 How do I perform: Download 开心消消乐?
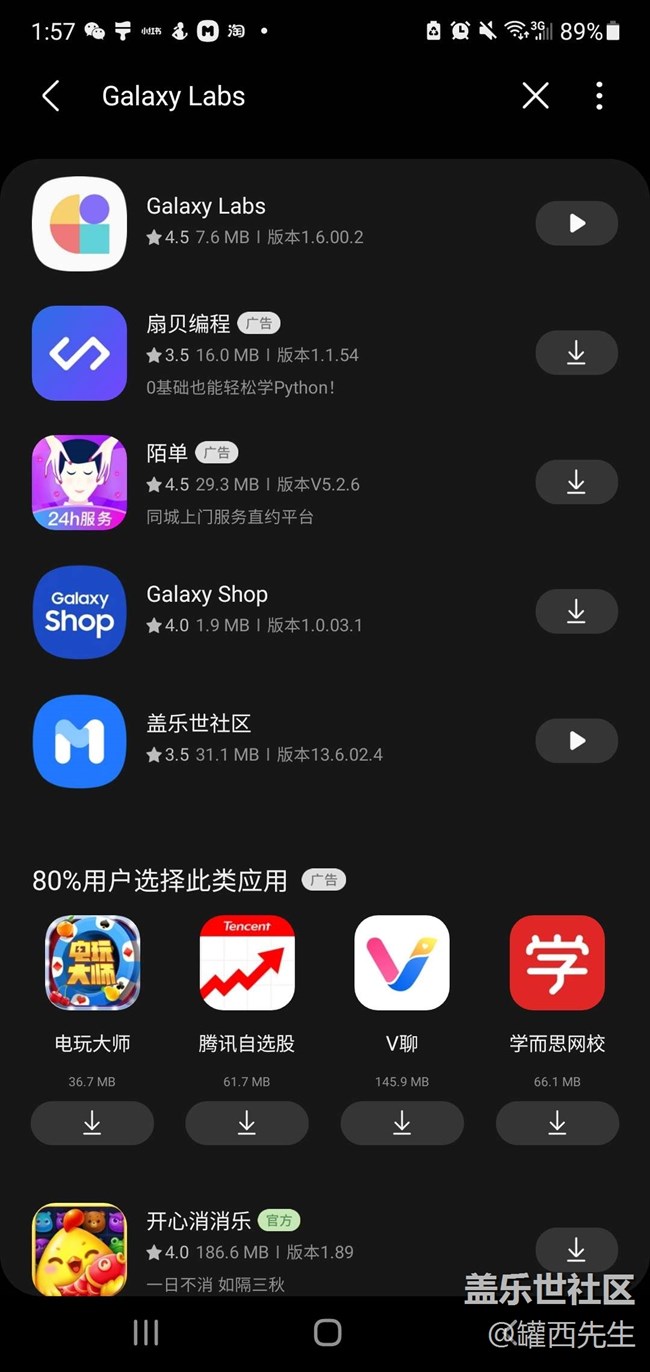pos(577,1249)
